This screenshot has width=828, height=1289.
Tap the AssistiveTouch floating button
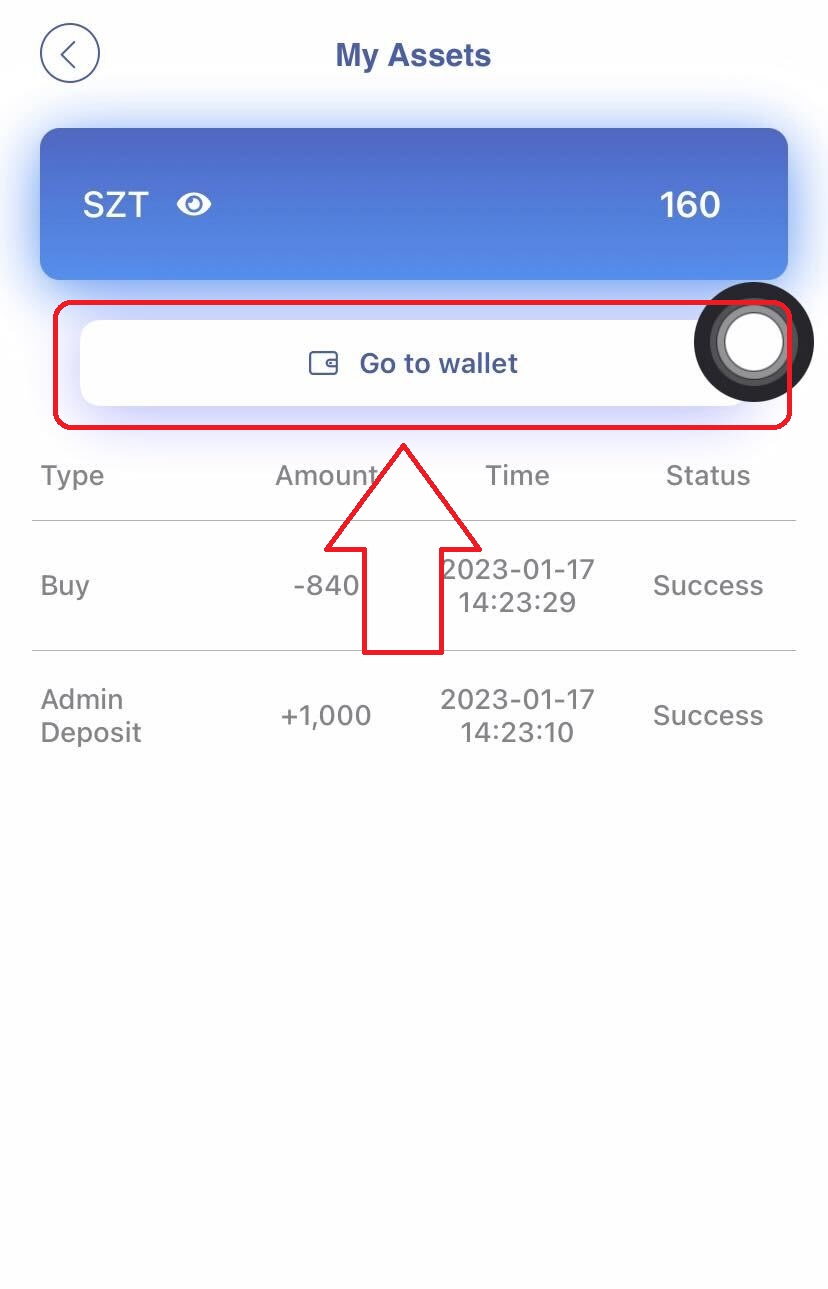click(x=754, y=342)
